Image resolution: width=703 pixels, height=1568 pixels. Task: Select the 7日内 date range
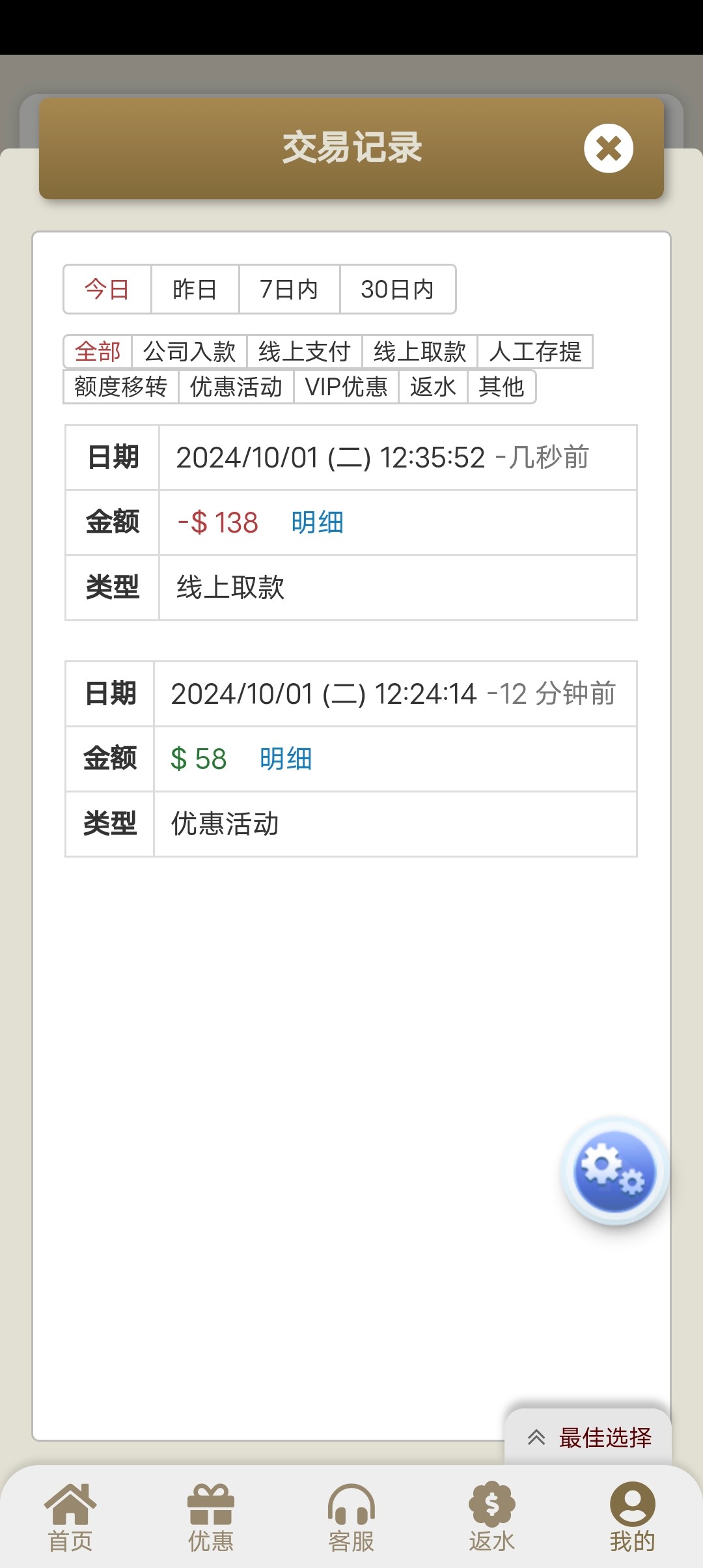click(x=289, y=289)
